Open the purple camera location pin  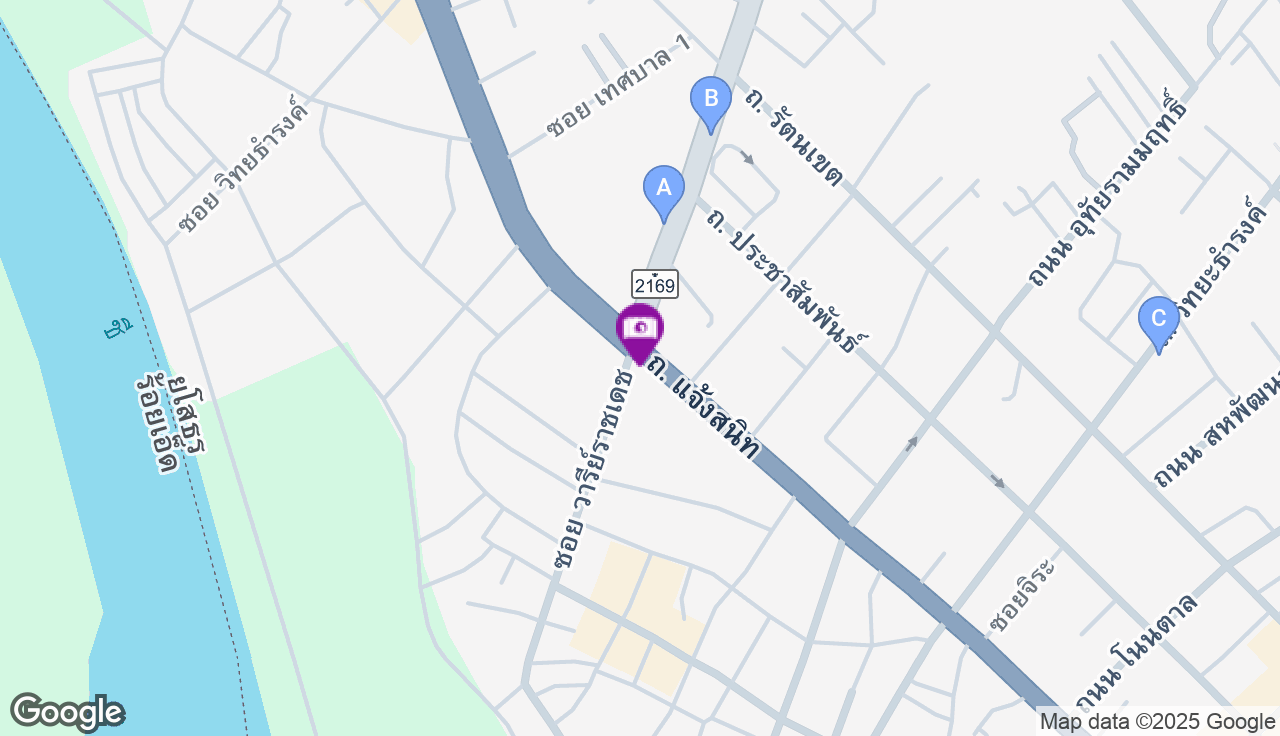[x=640, y=330]
